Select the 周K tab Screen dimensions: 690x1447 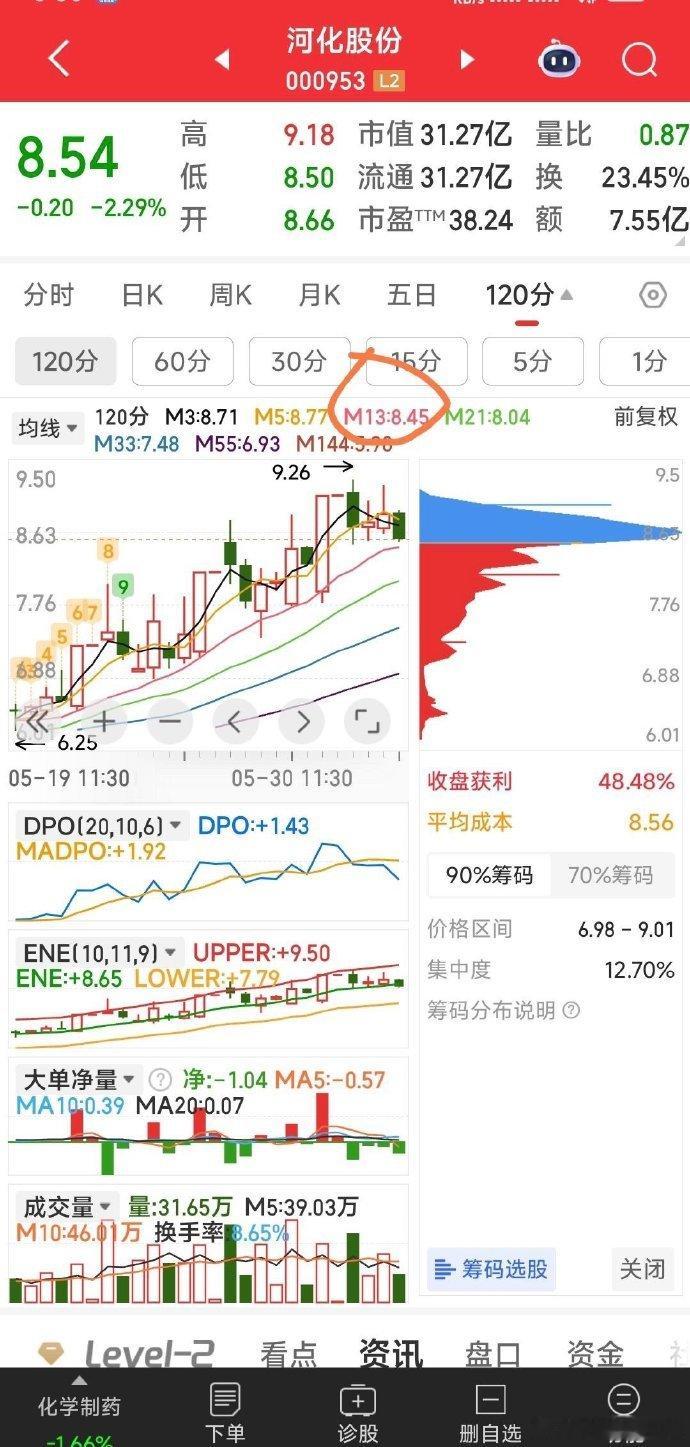[x=230, y=296]
